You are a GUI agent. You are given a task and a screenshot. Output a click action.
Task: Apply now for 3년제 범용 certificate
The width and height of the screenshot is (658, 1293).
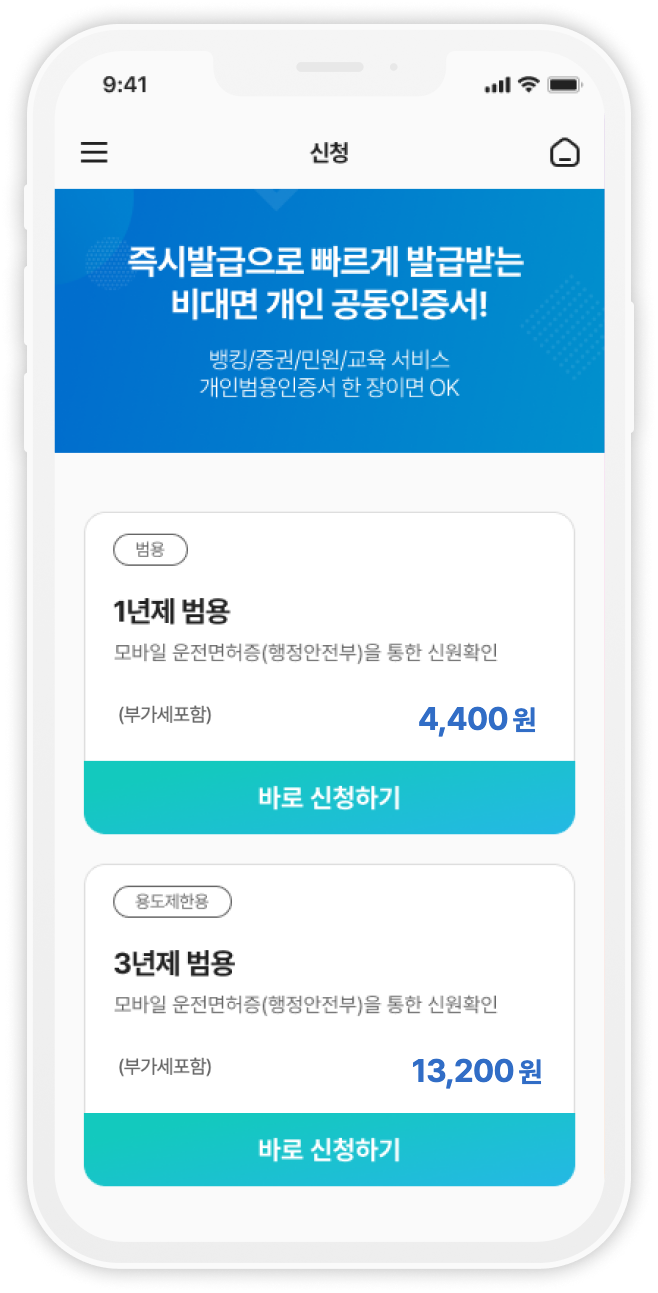tap(329, 1149)
